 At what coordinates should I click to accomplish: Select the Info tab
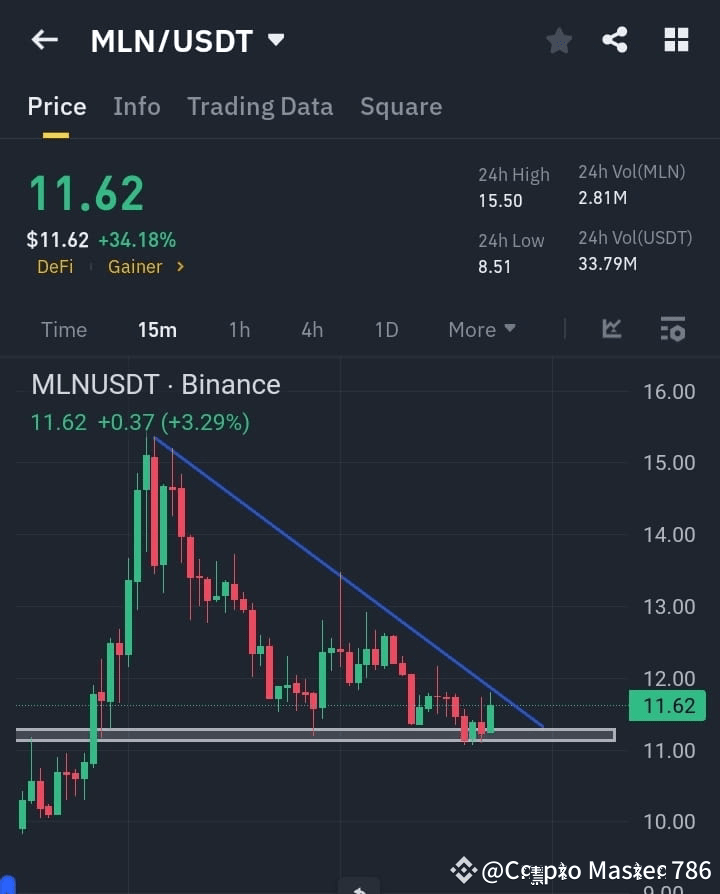[x=137, y=106]
